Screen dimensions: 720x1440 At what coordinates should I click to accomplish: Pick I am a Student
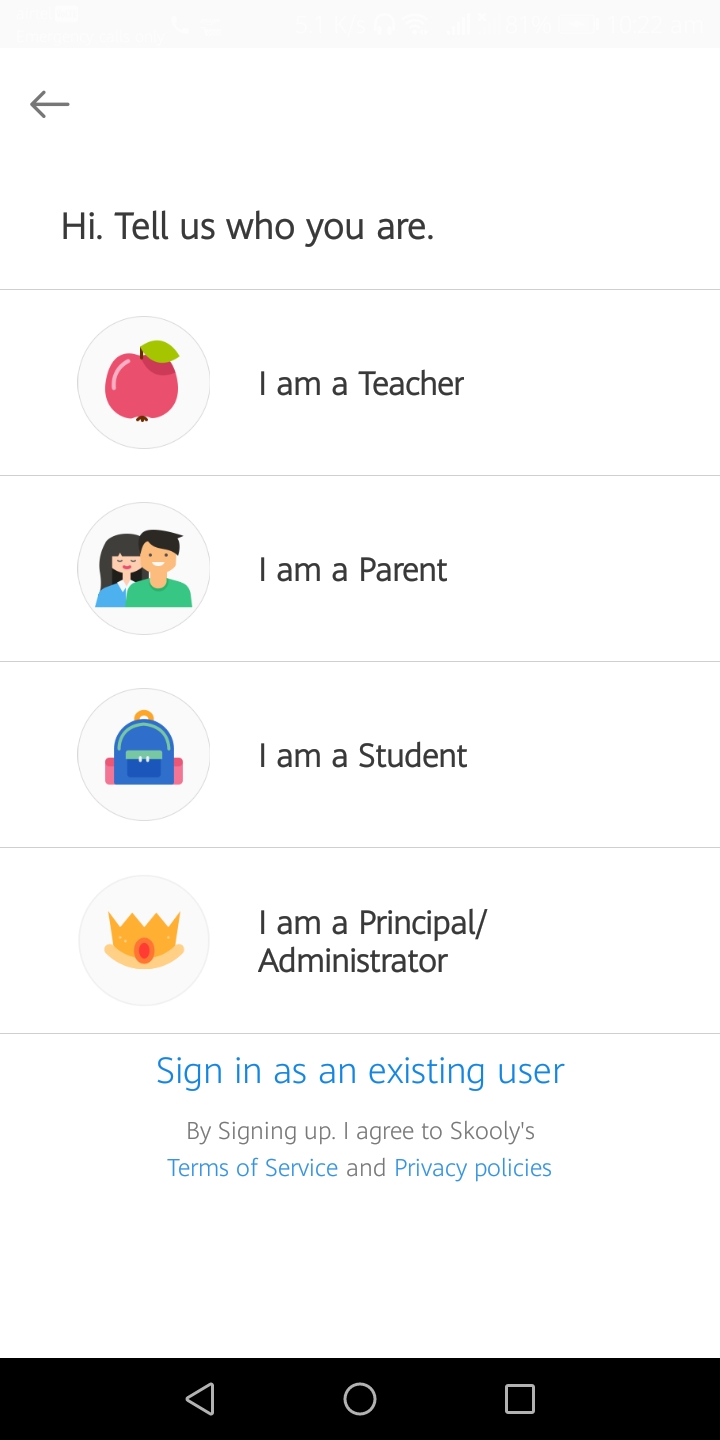click(x=360, y=755)
